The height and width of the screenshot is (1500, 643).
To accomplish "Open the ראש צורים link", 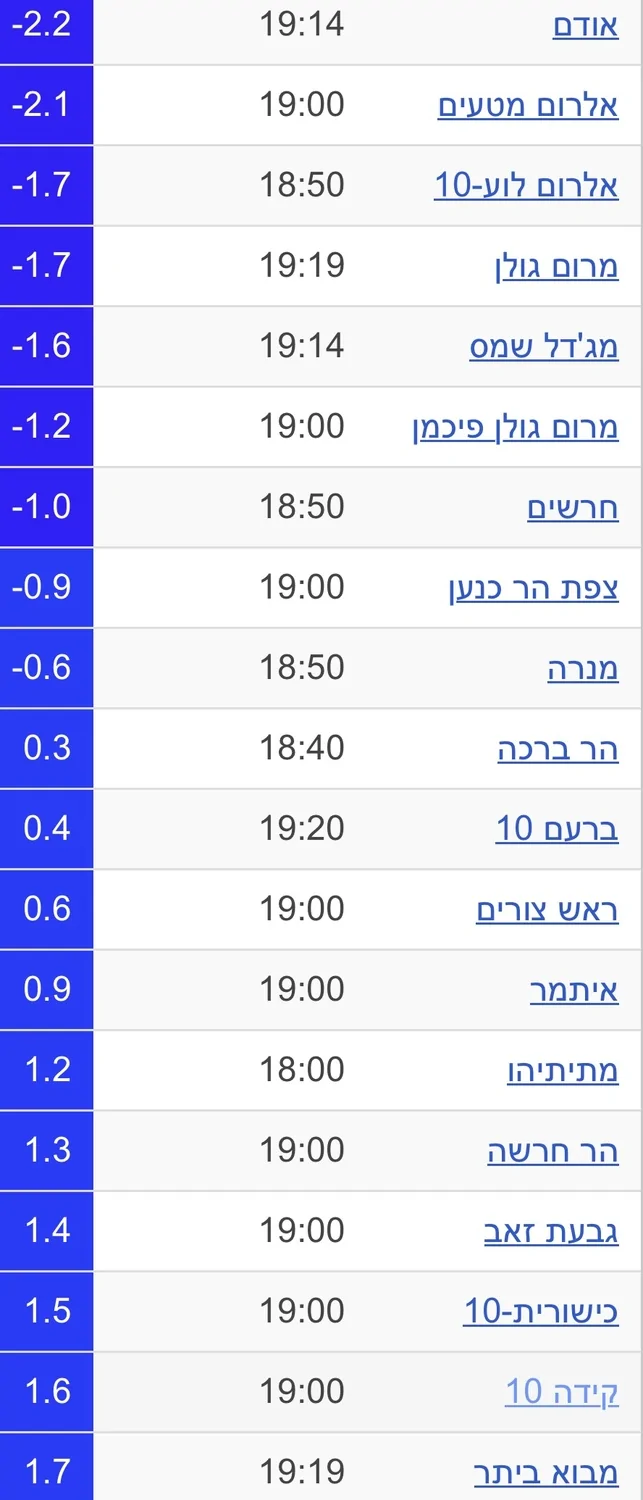I will [x=547, y=909].
